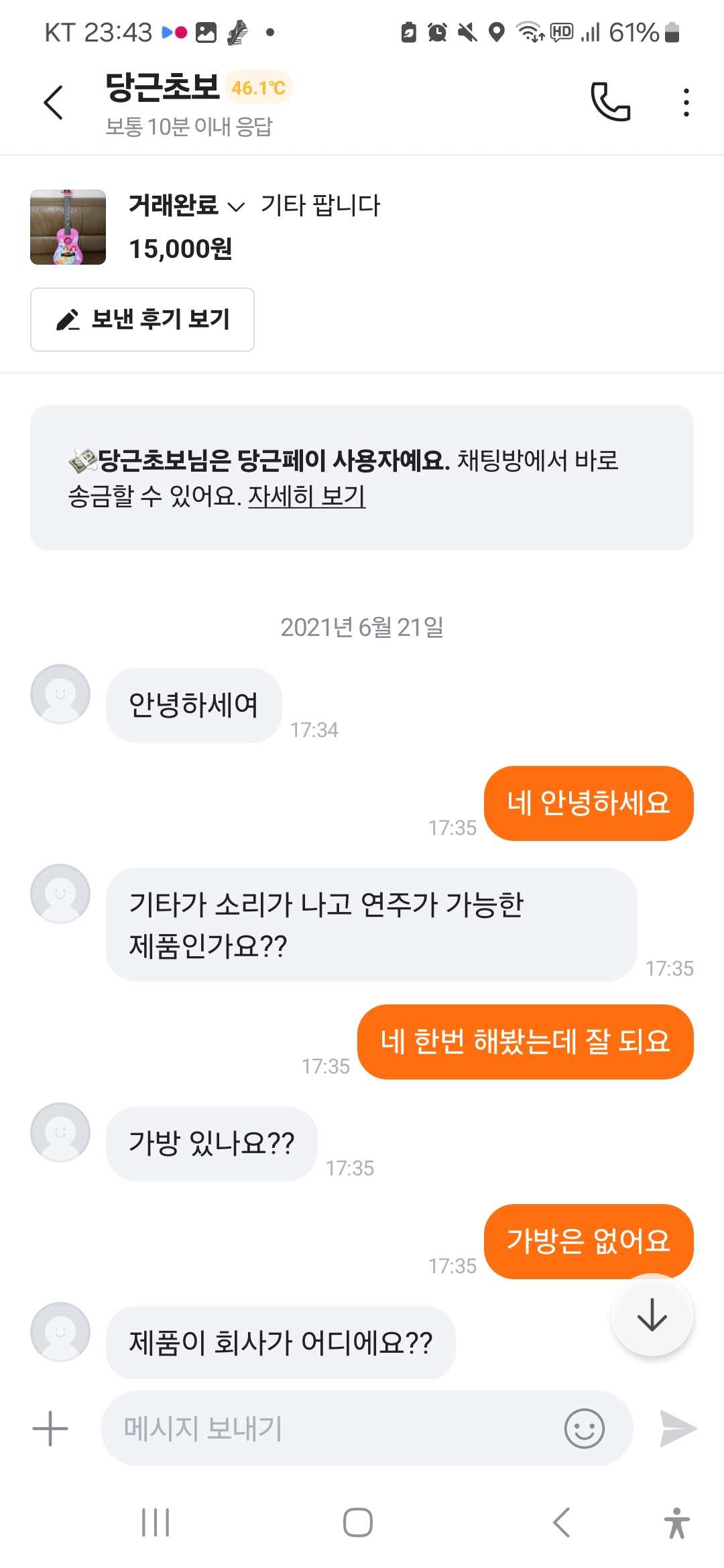Open the emoji picker
Image resolution: width=724 pixels, height=1568 pixels.
coord(584,1429)
